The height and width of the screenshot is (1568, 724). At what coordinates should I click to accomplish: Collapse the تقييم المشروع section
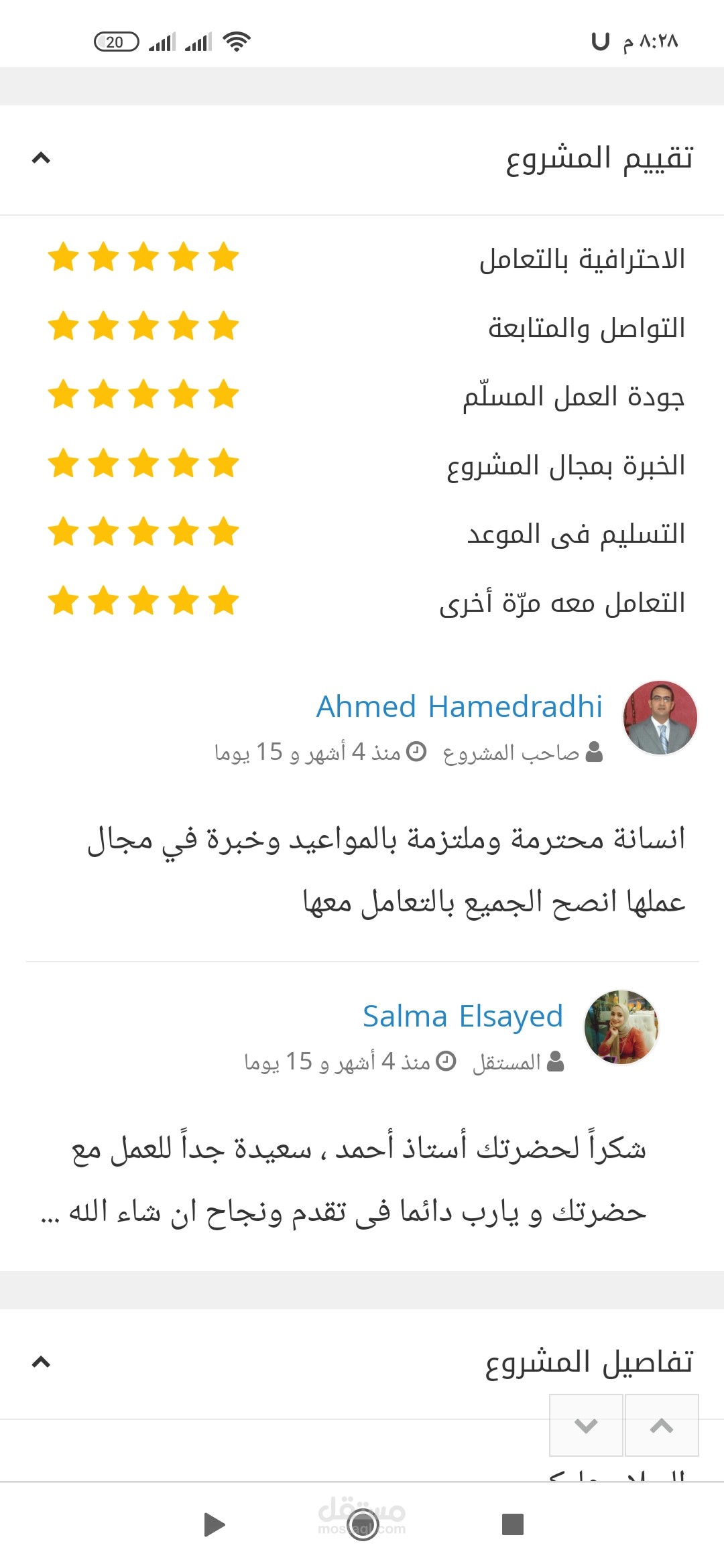[41, 158]
